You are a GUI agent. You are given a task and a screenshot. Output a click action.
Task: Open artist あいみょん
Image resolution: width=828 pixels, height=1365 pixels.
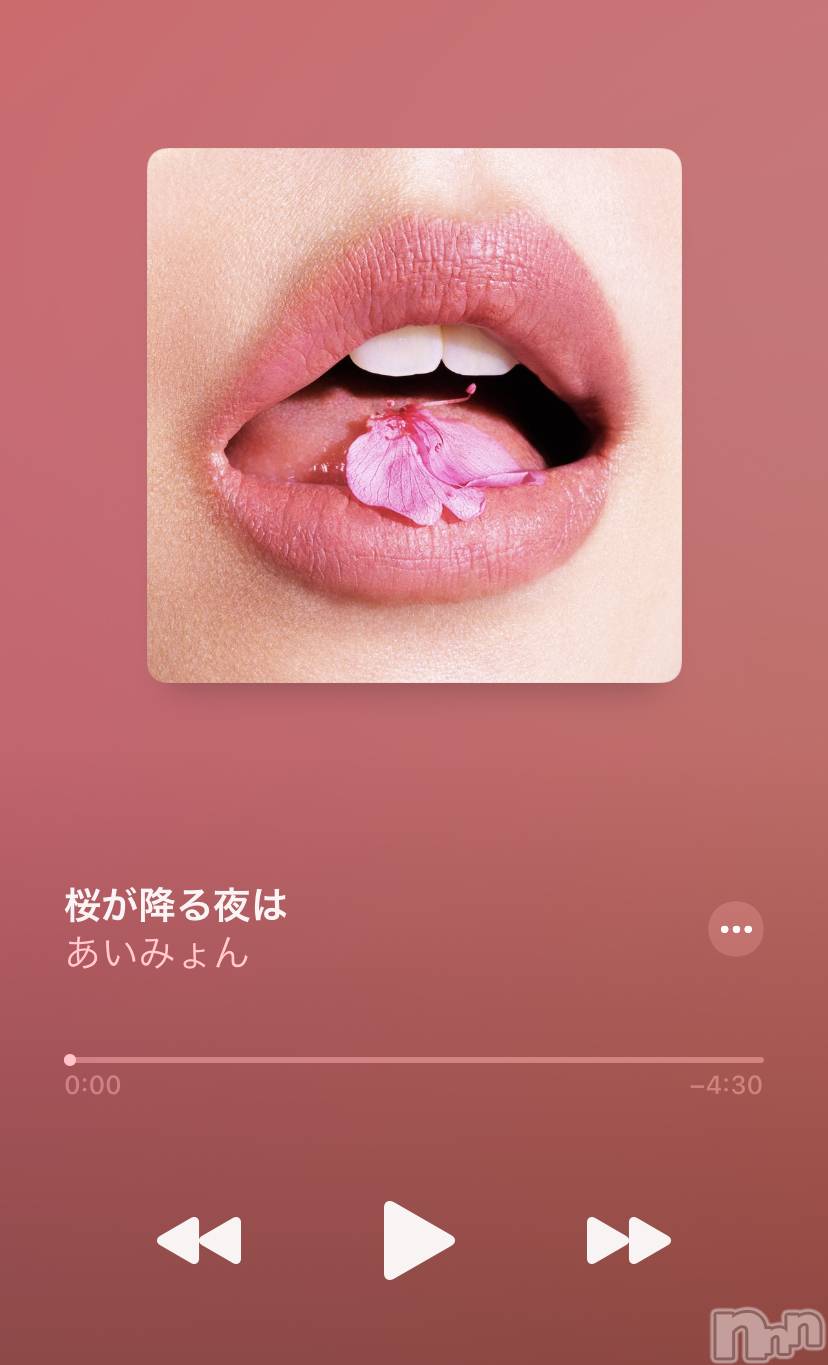[x=157, y=953]
